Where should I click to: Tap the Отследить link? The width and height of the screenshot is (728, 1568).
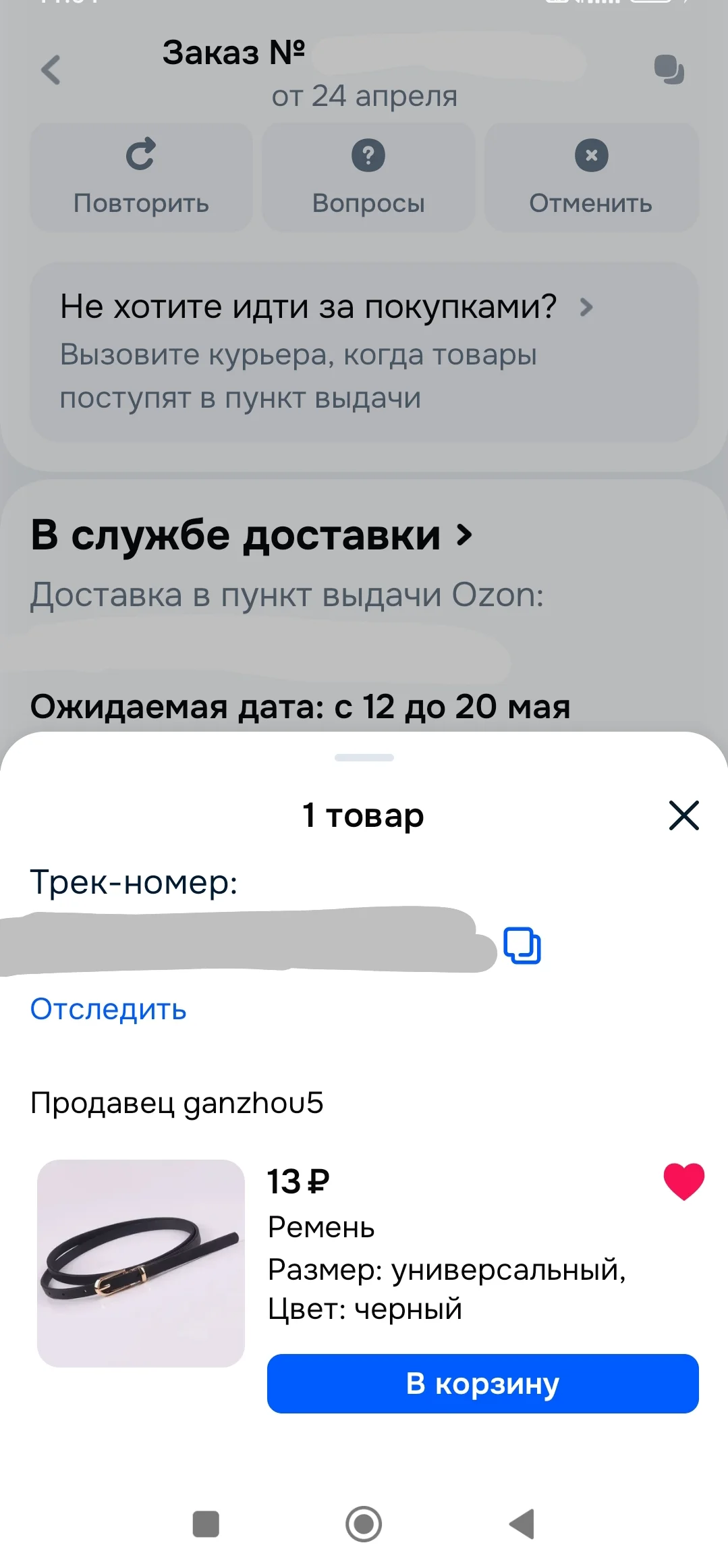click(108, 1010)
